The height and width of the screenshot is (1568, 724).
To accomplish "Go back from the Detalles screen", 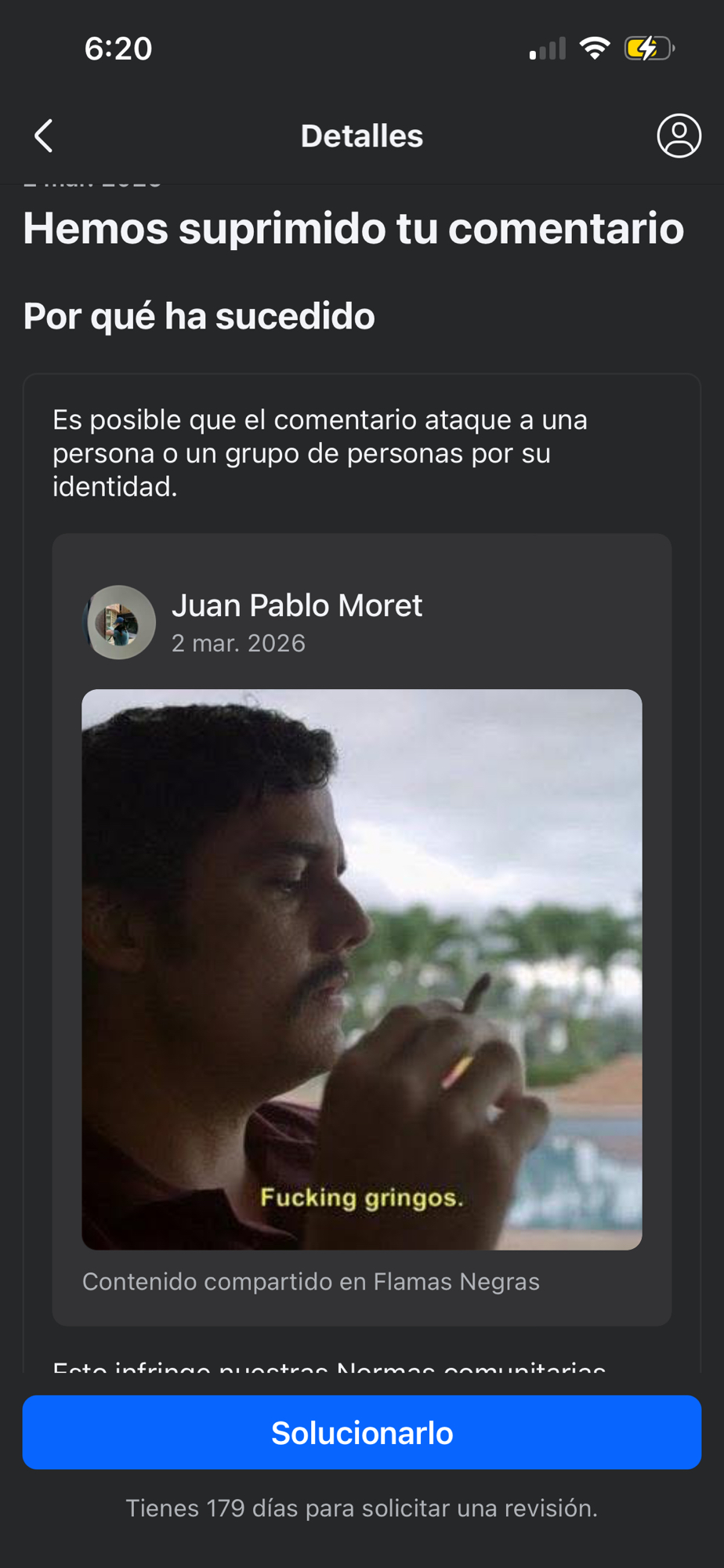I will click(44, 136).
